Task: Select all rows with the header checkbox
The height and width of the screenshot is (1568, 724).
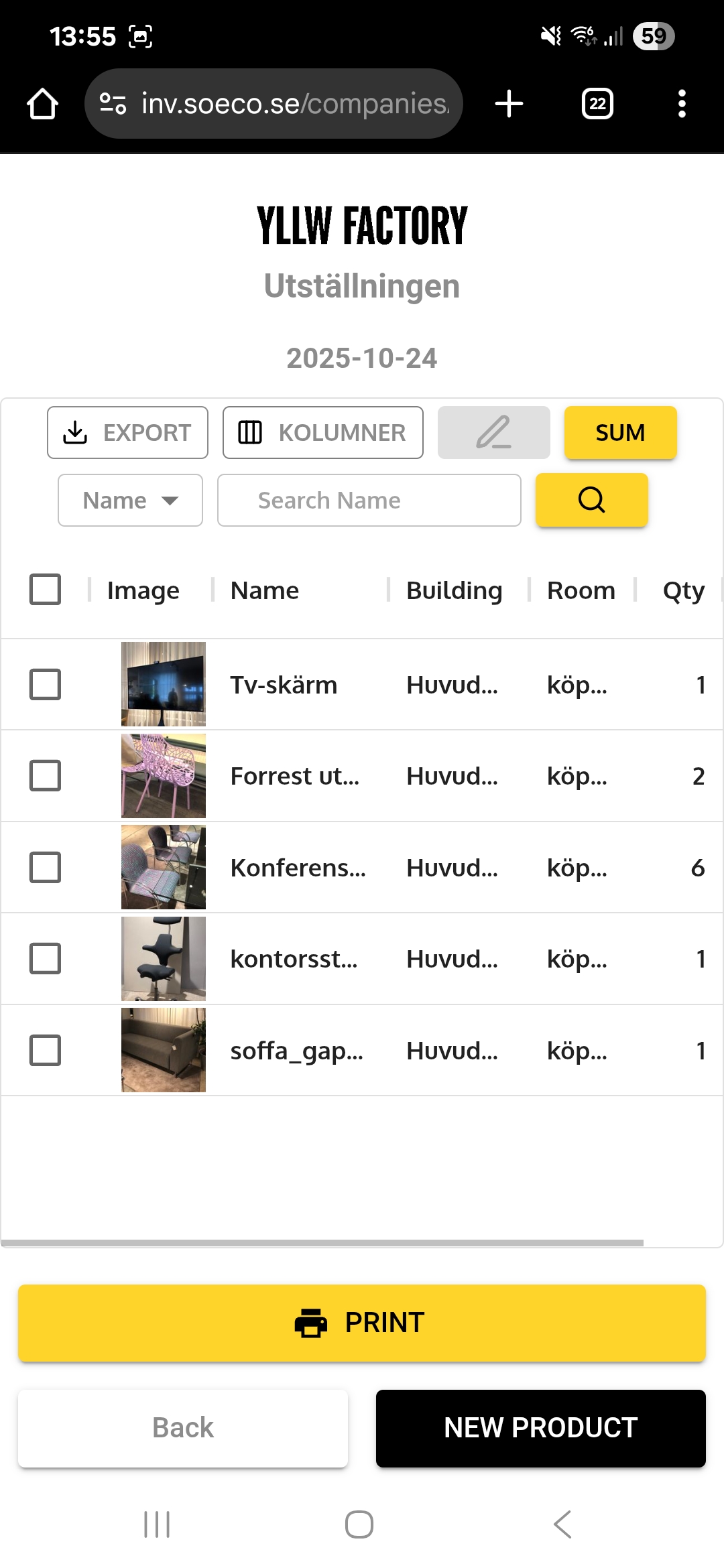Action: click(x=45, y=590)
